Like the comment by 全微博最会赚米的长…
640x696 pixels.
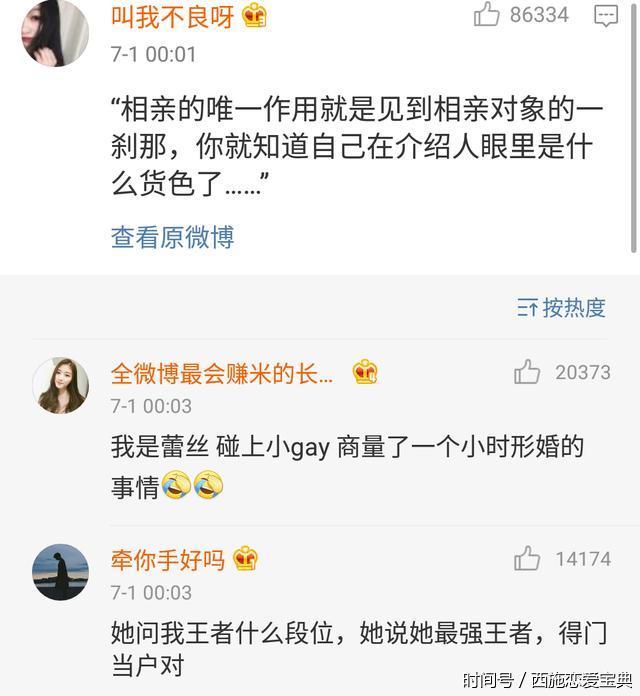pyautogui.click(x=527, y=372)
